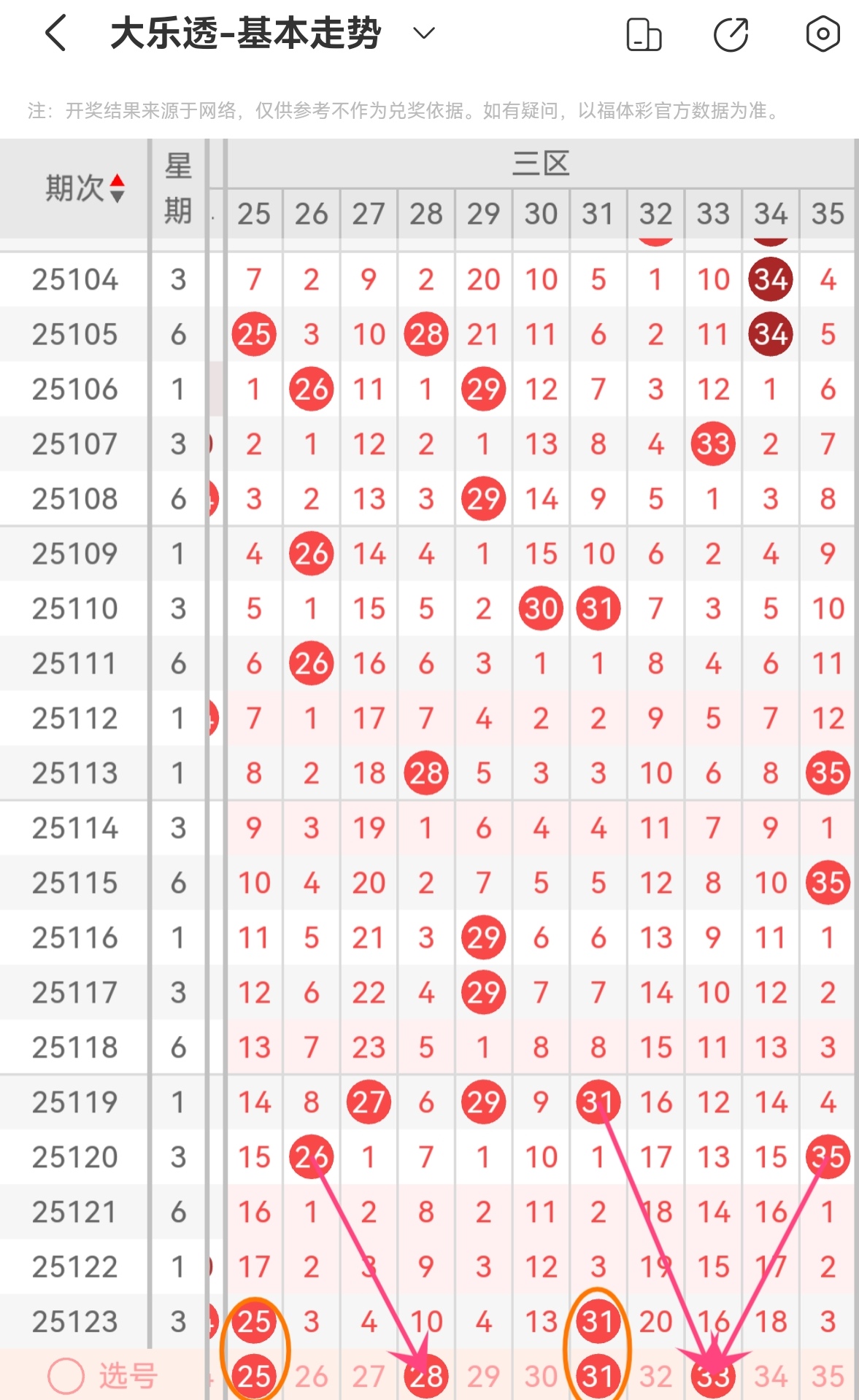Tap the back arrow icon

point(55,33)
